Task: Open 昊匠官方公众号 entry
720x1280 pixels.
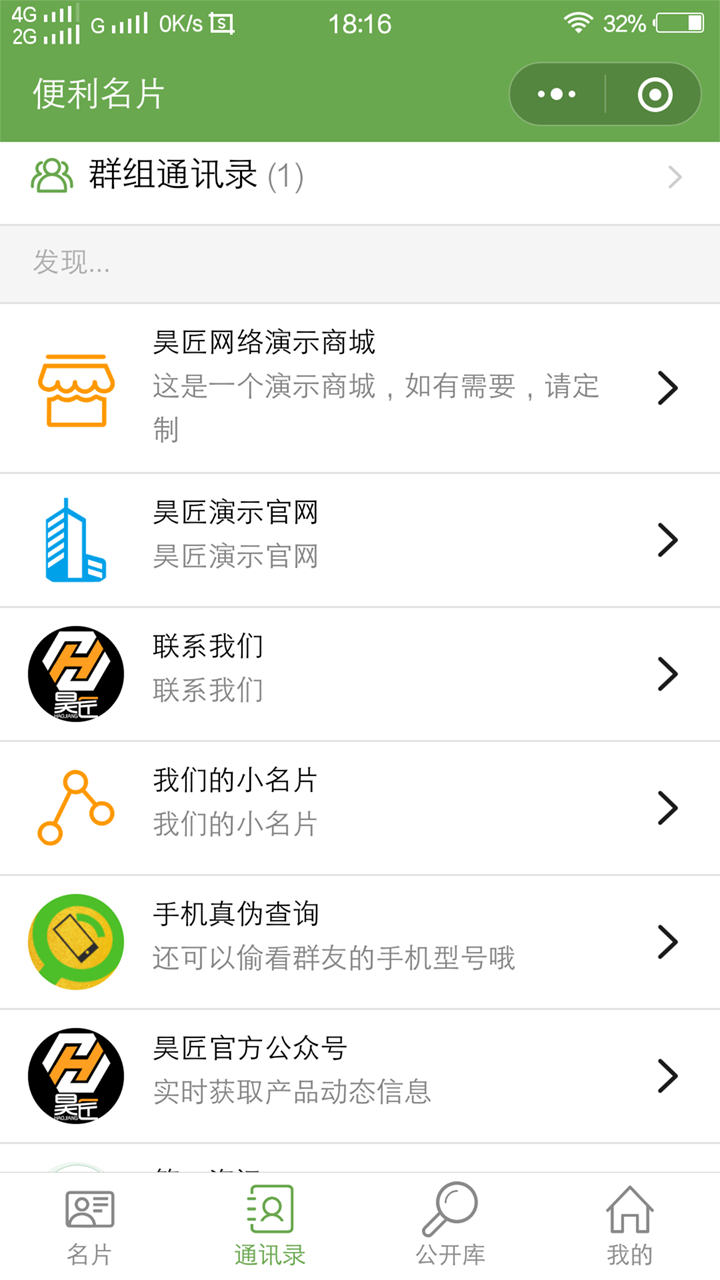Action: pyautogui.click(x=360, y=1076)
